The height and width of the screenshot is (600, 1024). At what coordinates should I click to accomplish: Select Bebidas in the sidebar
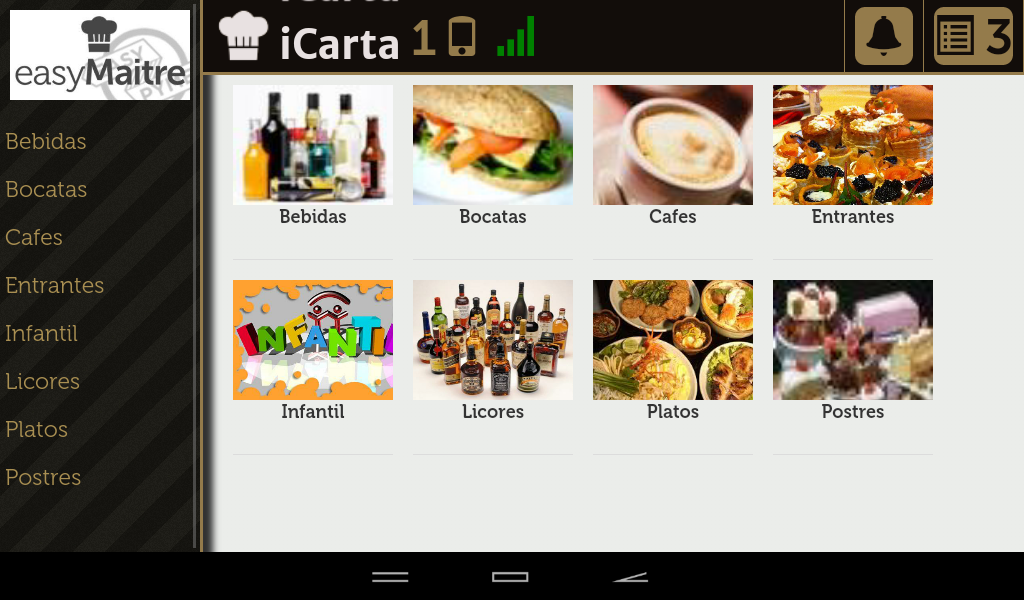pyautogui.click(x=46, y=141)
